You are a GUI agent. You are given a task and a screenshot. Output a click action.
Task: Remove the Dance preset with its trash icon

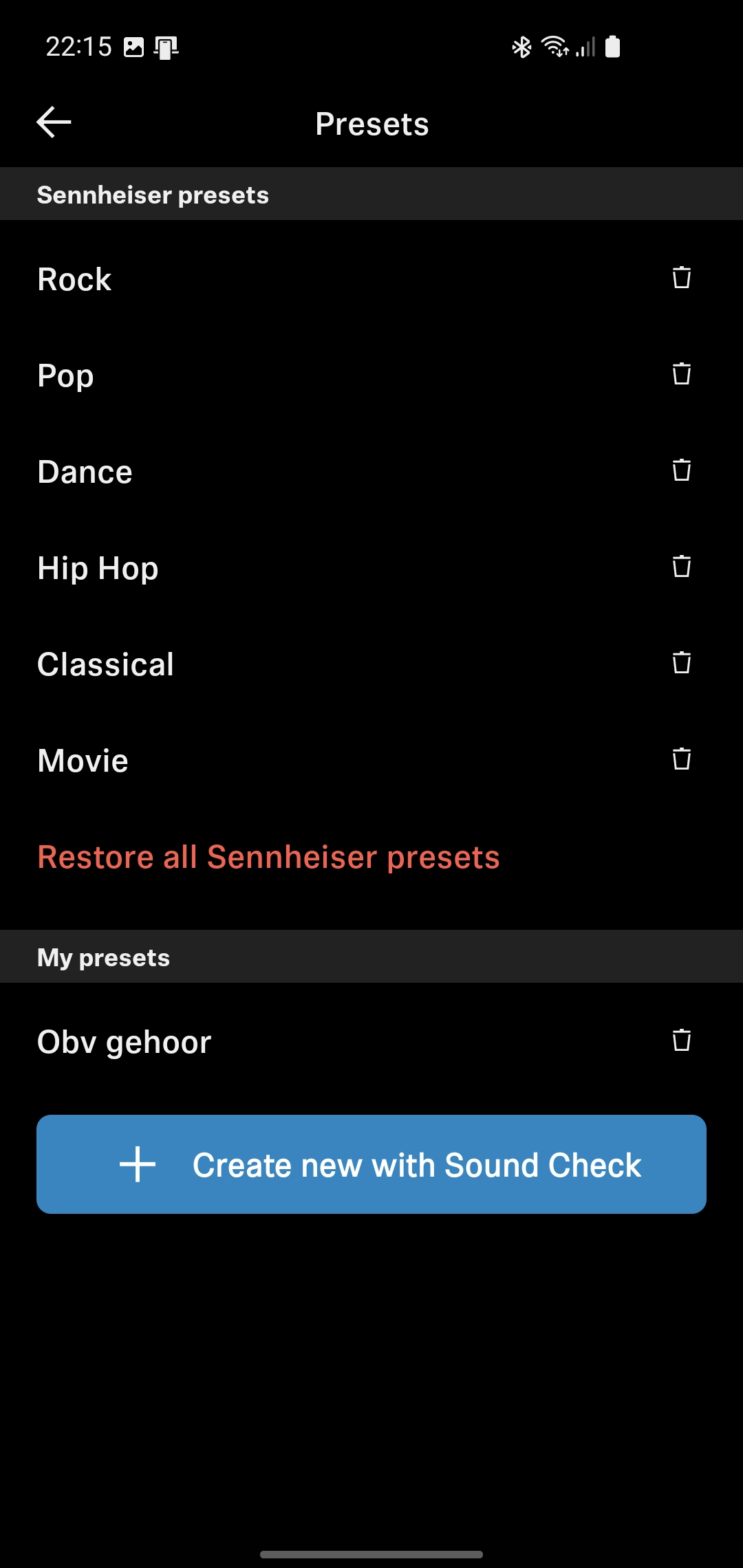coord(682,470)
